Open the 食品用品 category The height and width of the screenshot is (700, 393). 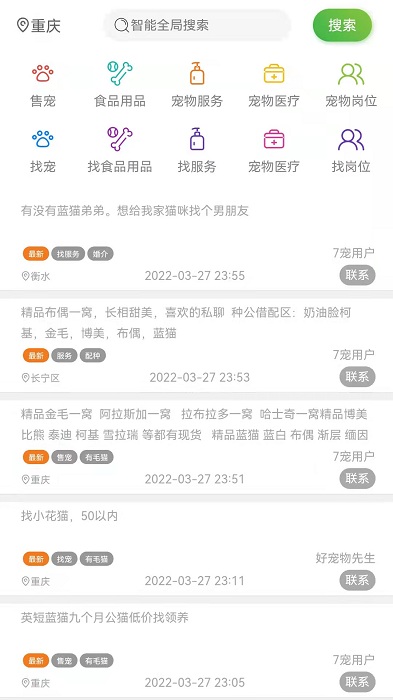120,85
